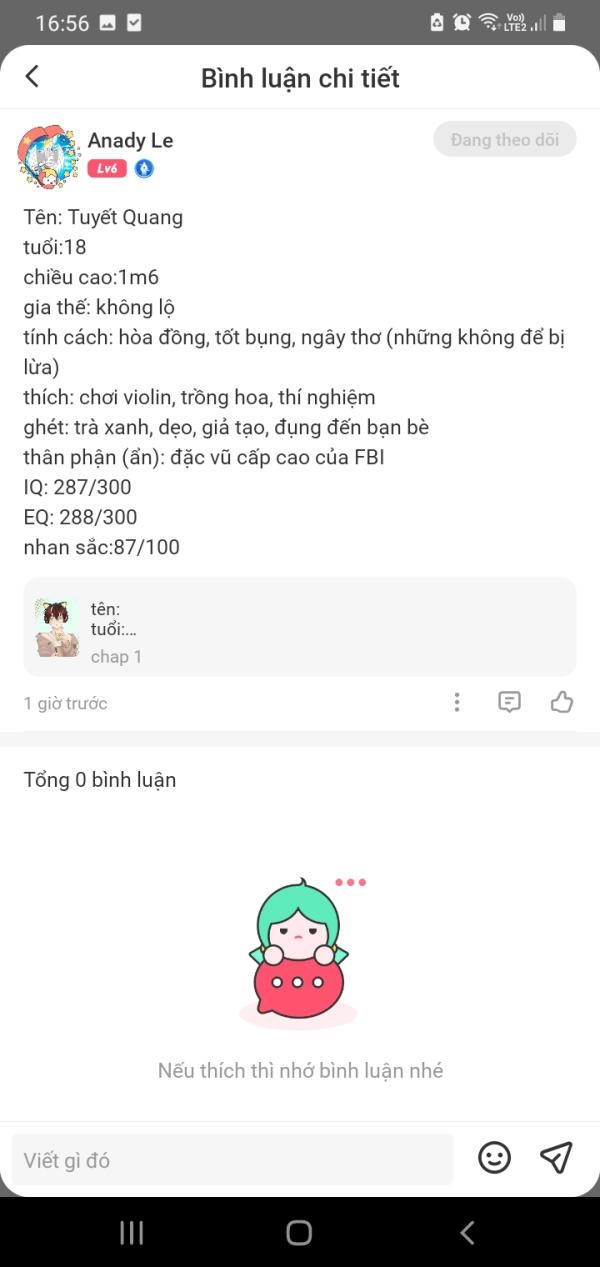Open the quoted chap 1 card
600x1267 pixels.
(300, 627)
